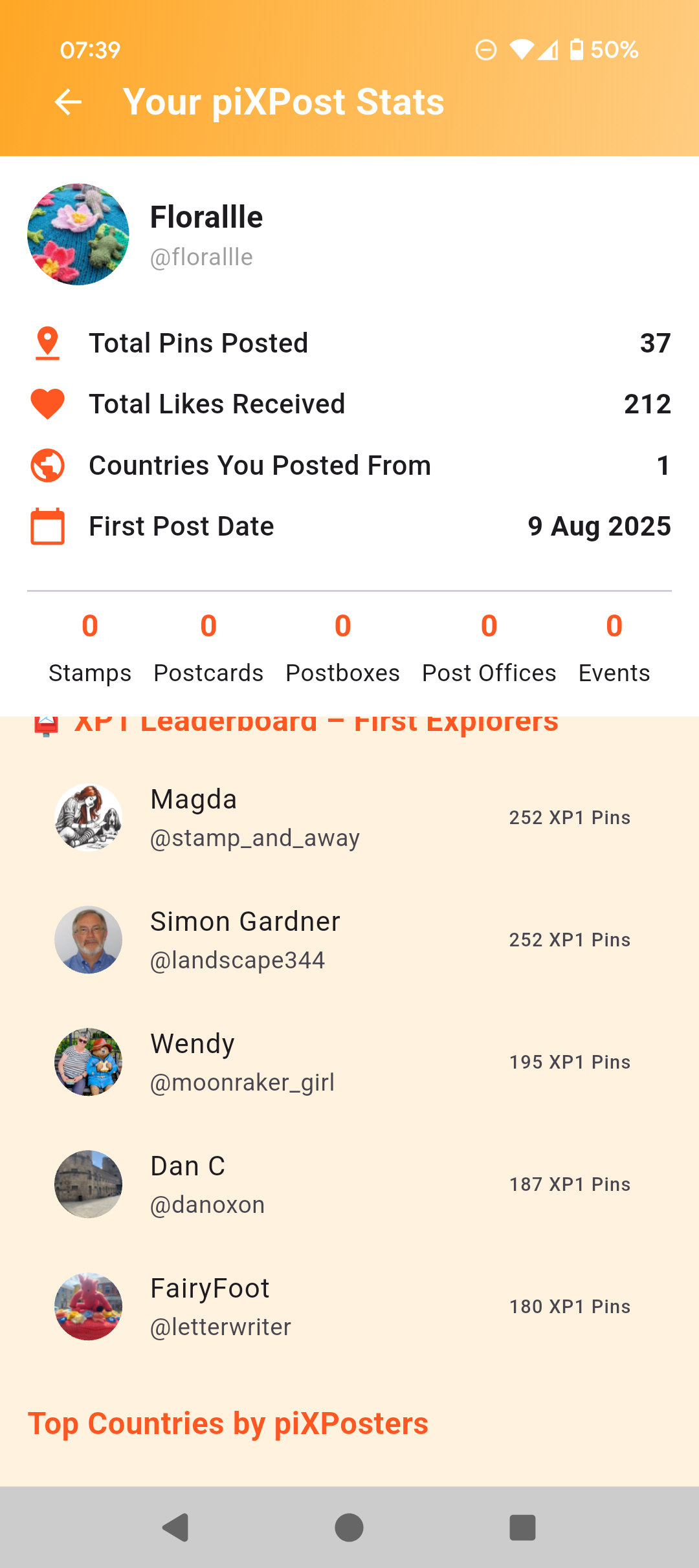The width and height of the screenshot is (699, 1568).
Task: Open Magda's leaderboard entry
Action: pyautogui.click(x=349, y=818)
